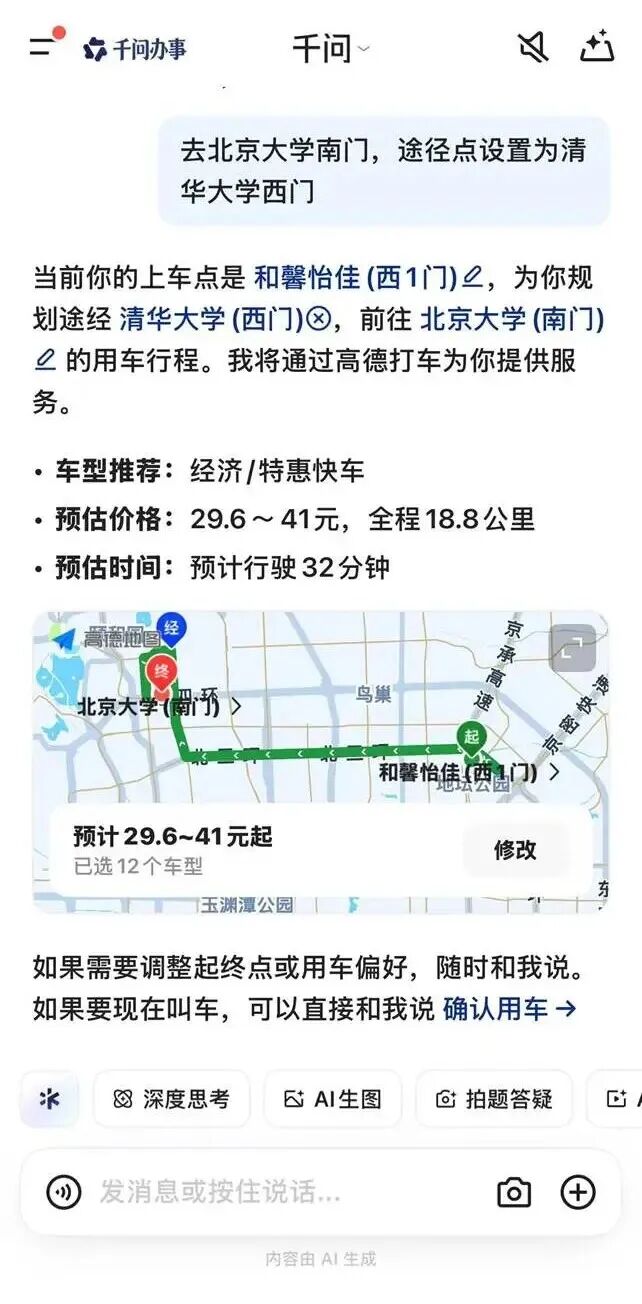Open the plus attachments menu
Viewport: 642px width, 1304px height.
tap(578, 1192)
